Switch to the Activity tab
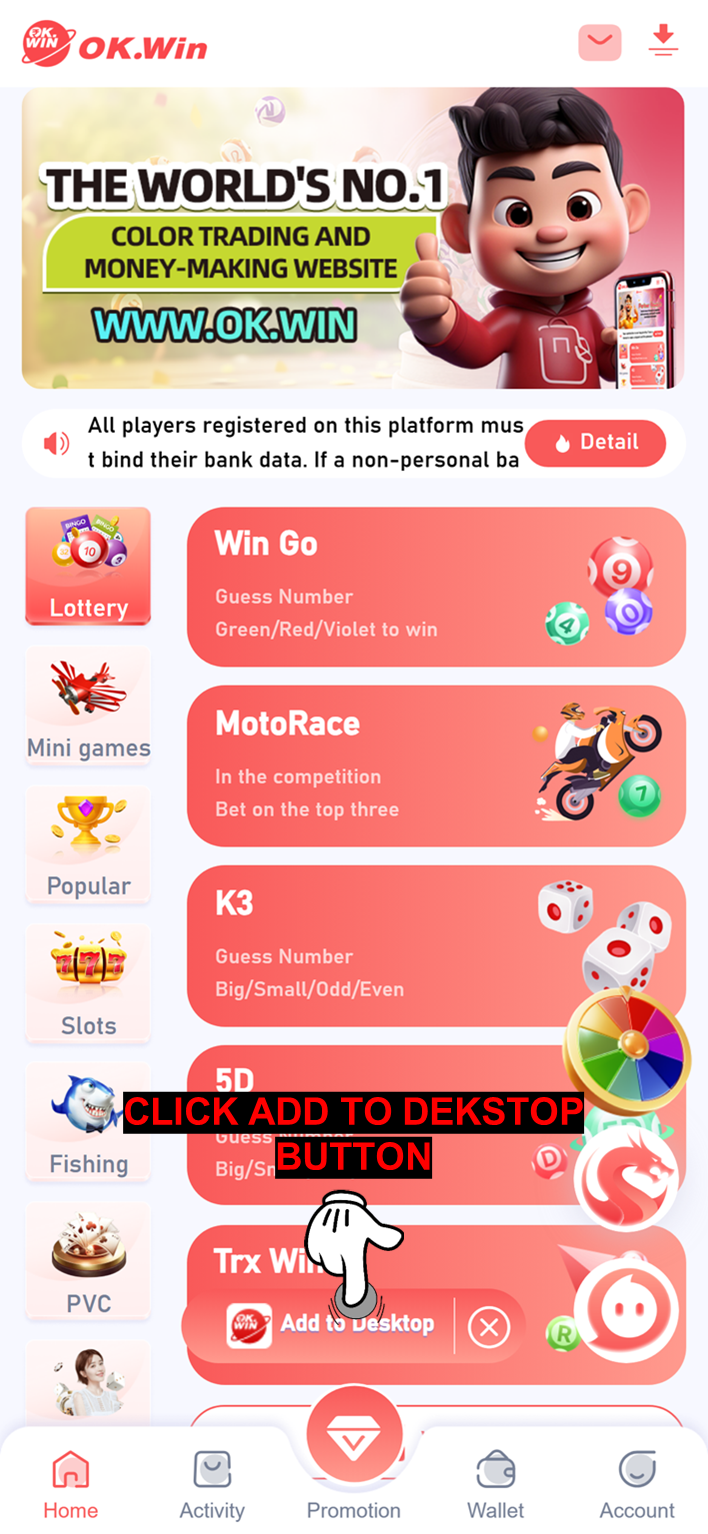This screenshot has width=708, height=1534. point(212,1484)
